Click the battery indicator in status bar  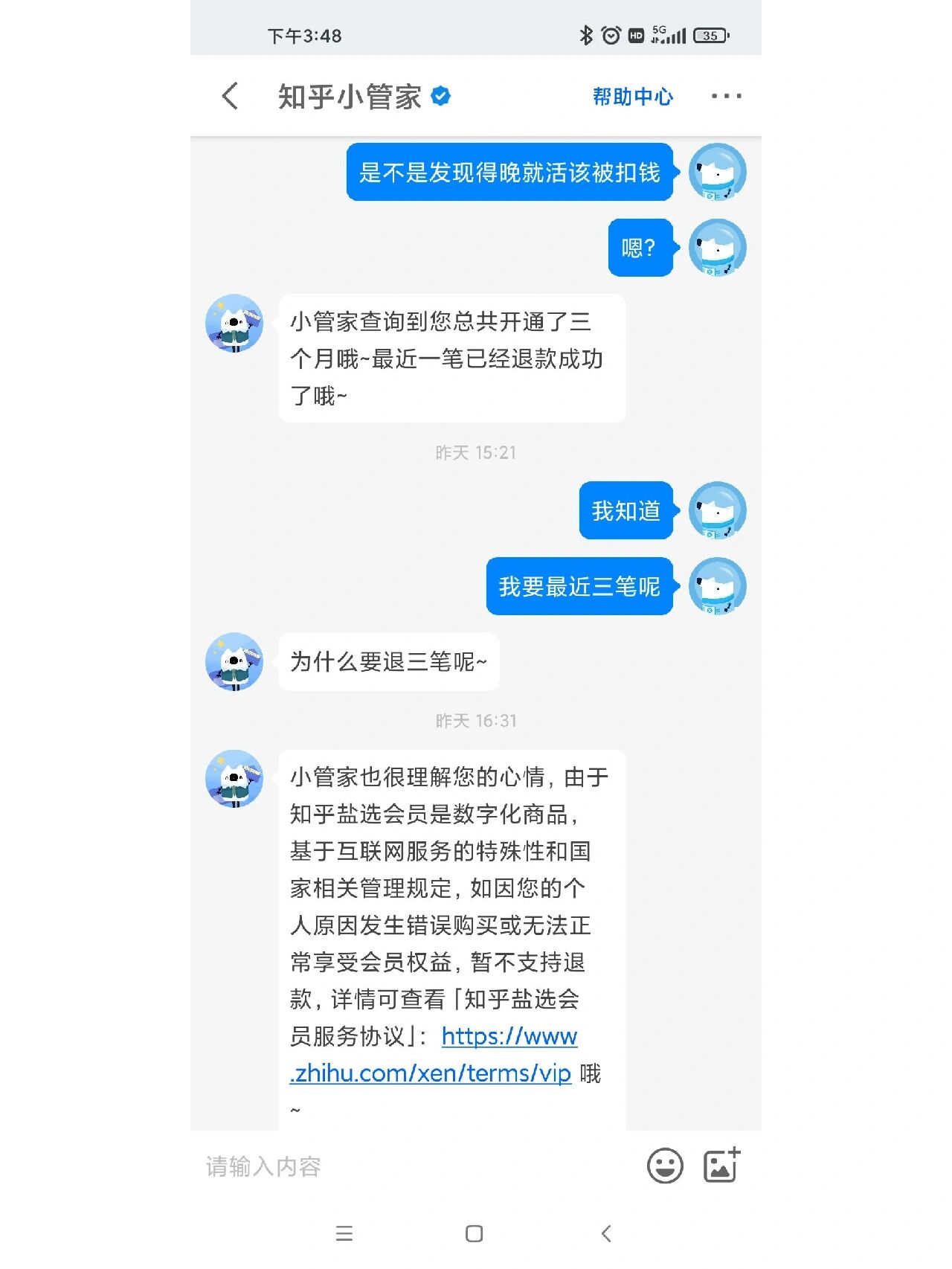coord(711,34)
